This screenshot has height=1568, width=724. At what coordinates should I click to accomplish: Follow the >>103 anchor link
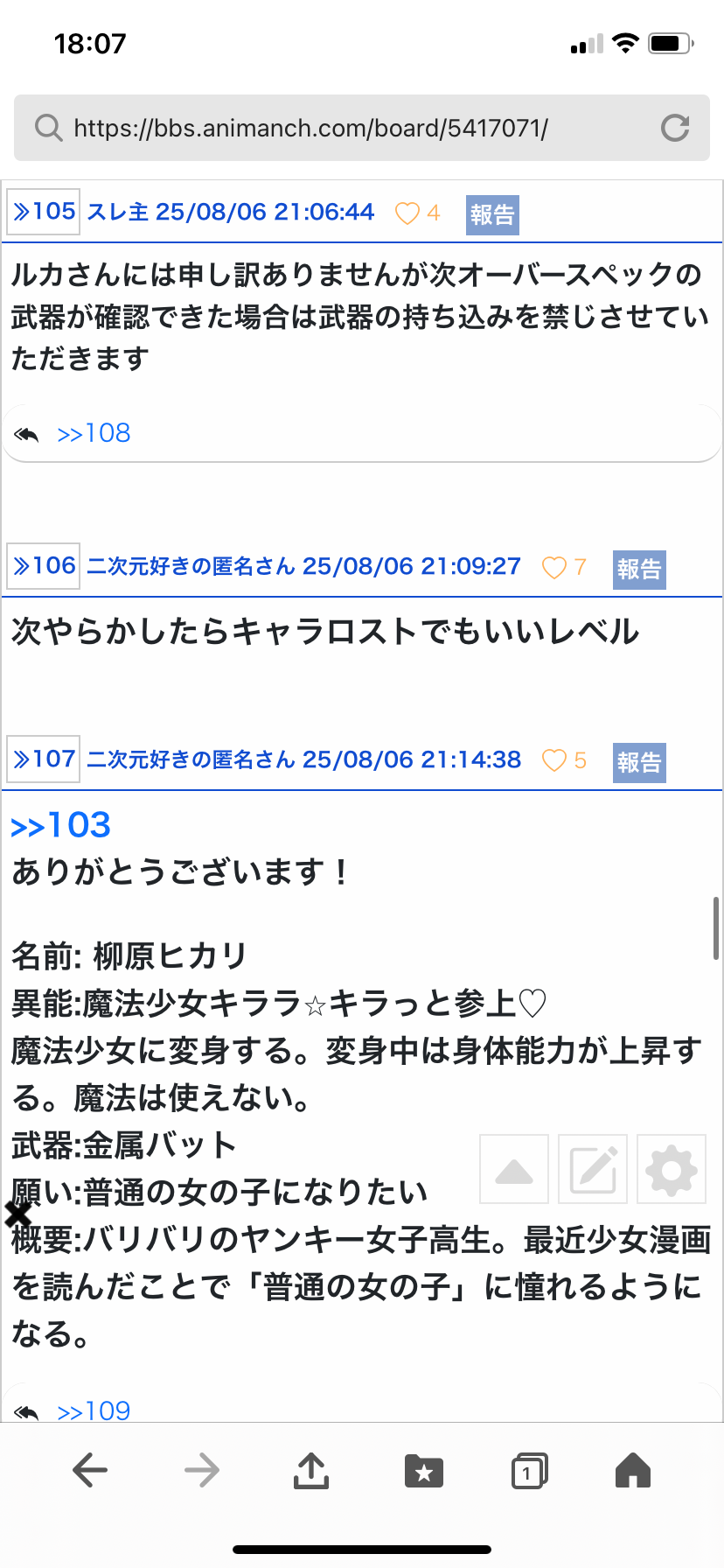(61, 825)
